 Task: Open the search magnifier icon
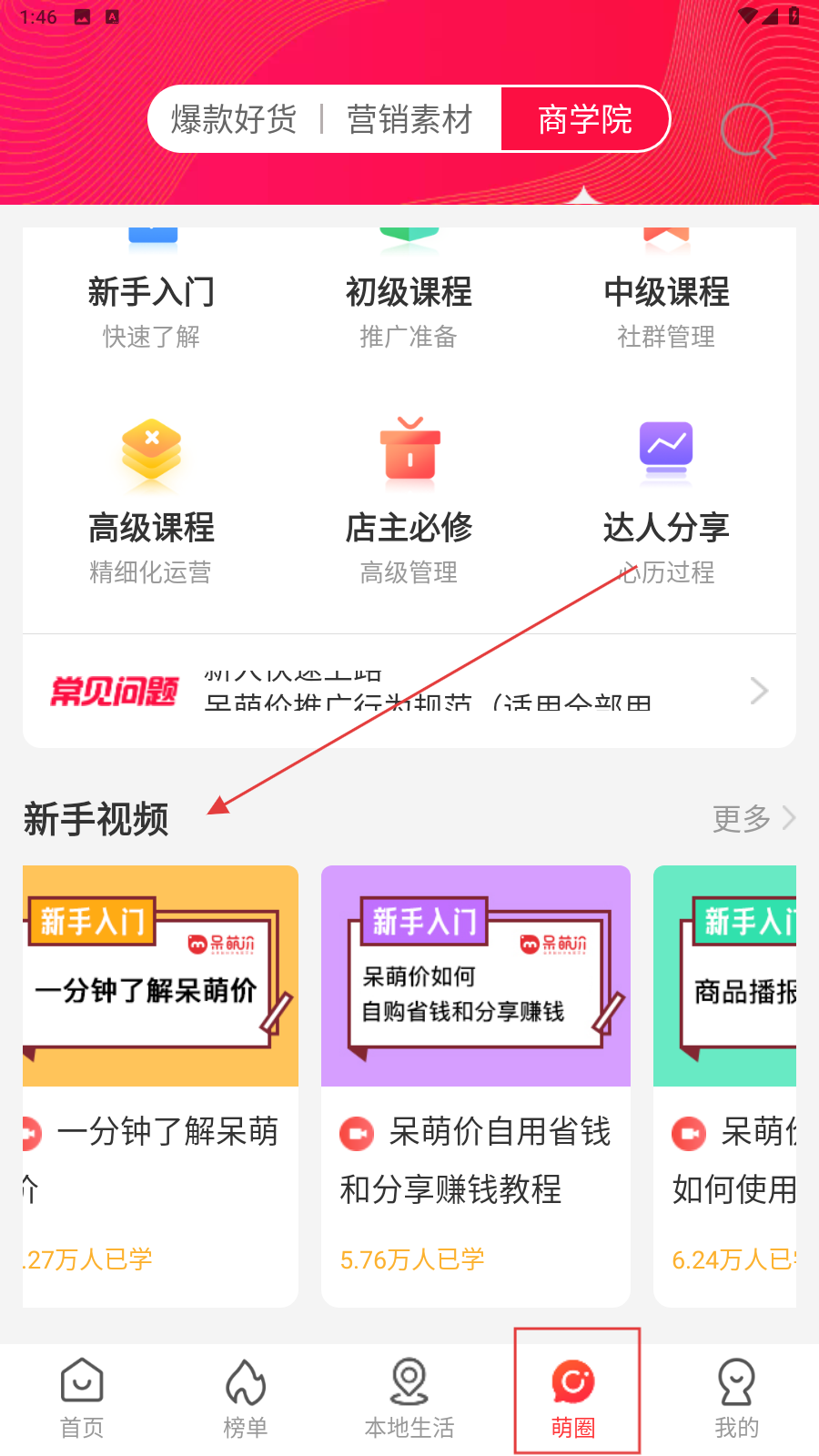(x=747, y=130)
